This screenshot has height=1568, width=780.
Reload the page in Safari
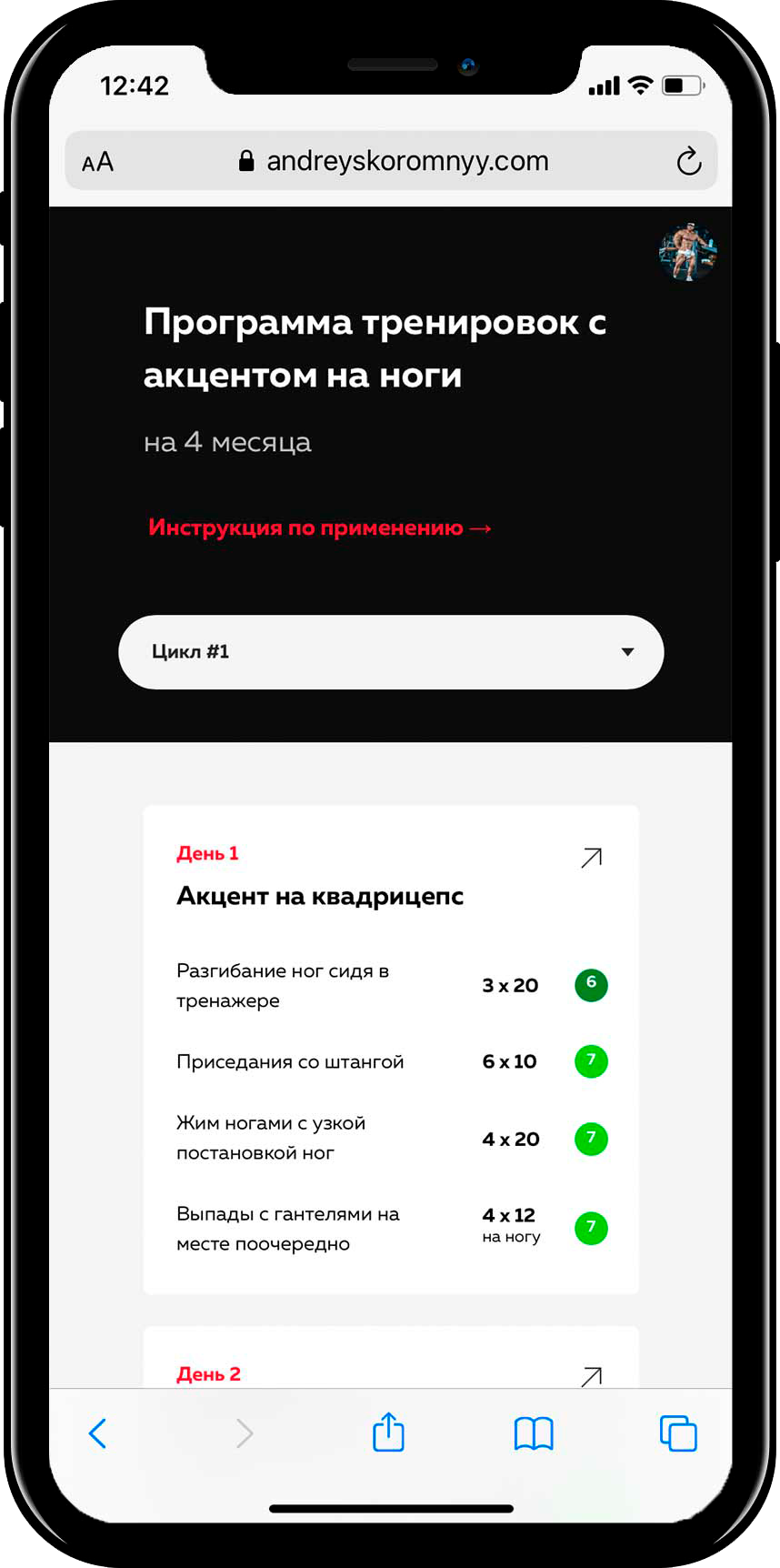click(689, 162)
